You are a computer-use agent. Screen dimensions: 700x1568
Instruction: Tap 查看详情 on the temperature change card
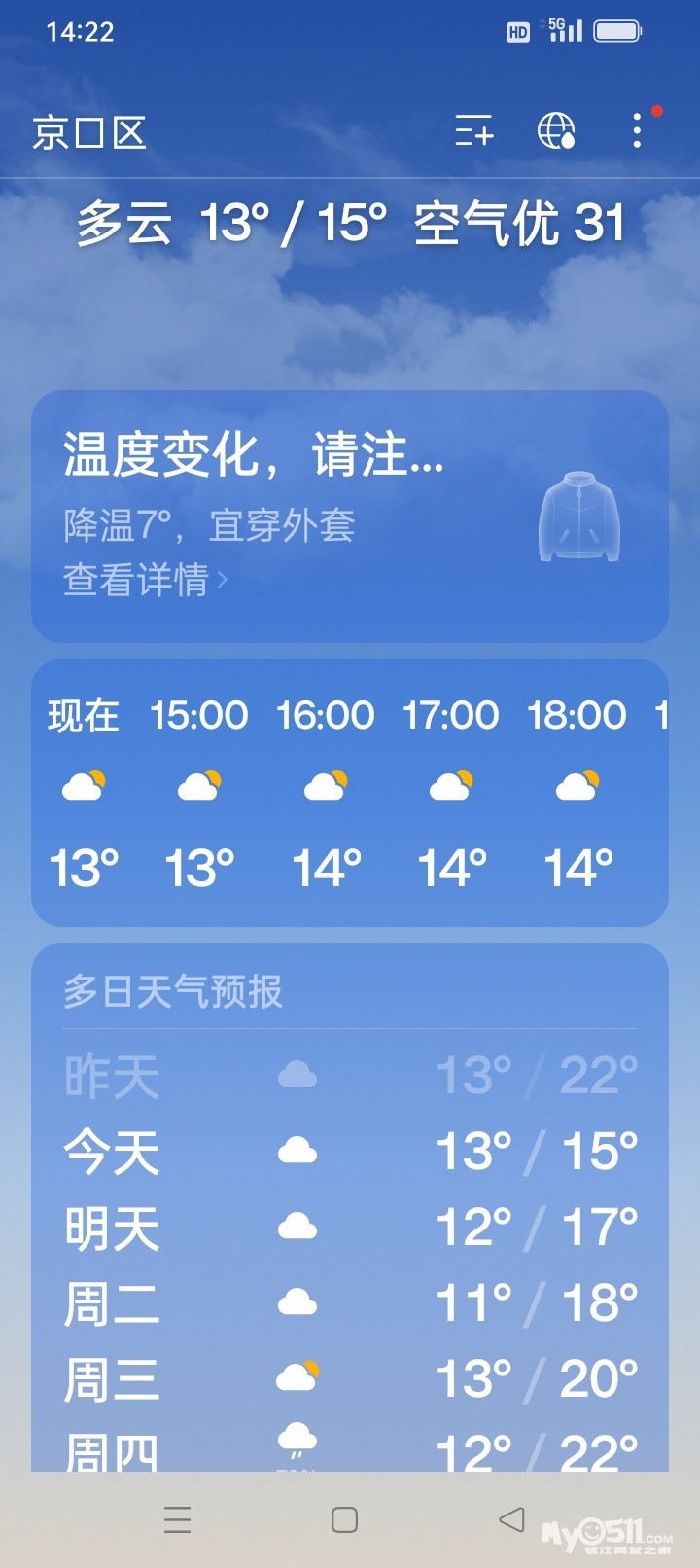pyautogui.click(x=144, y=580)
